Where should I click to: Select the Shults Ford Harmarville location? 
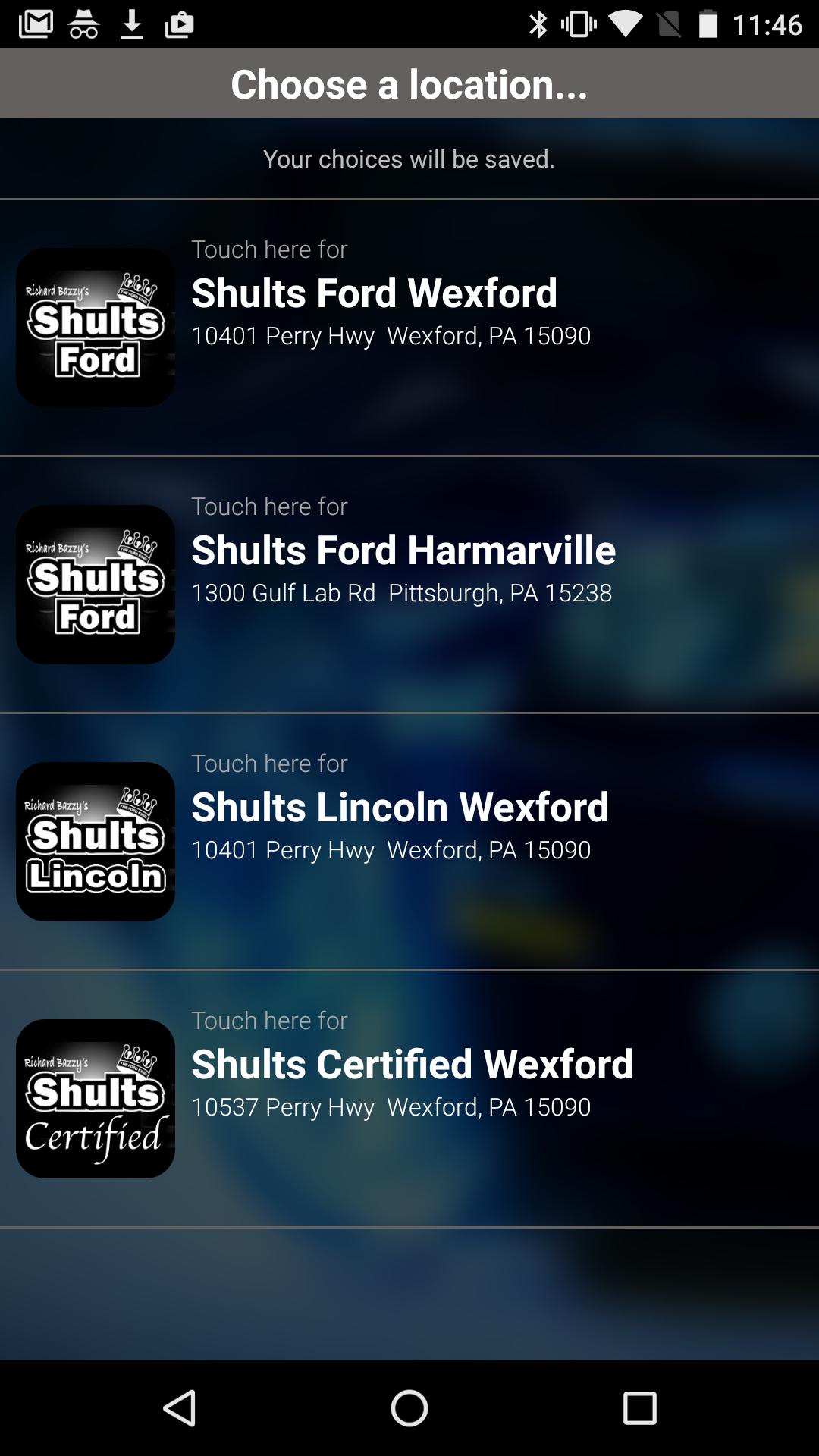point(409,584)
